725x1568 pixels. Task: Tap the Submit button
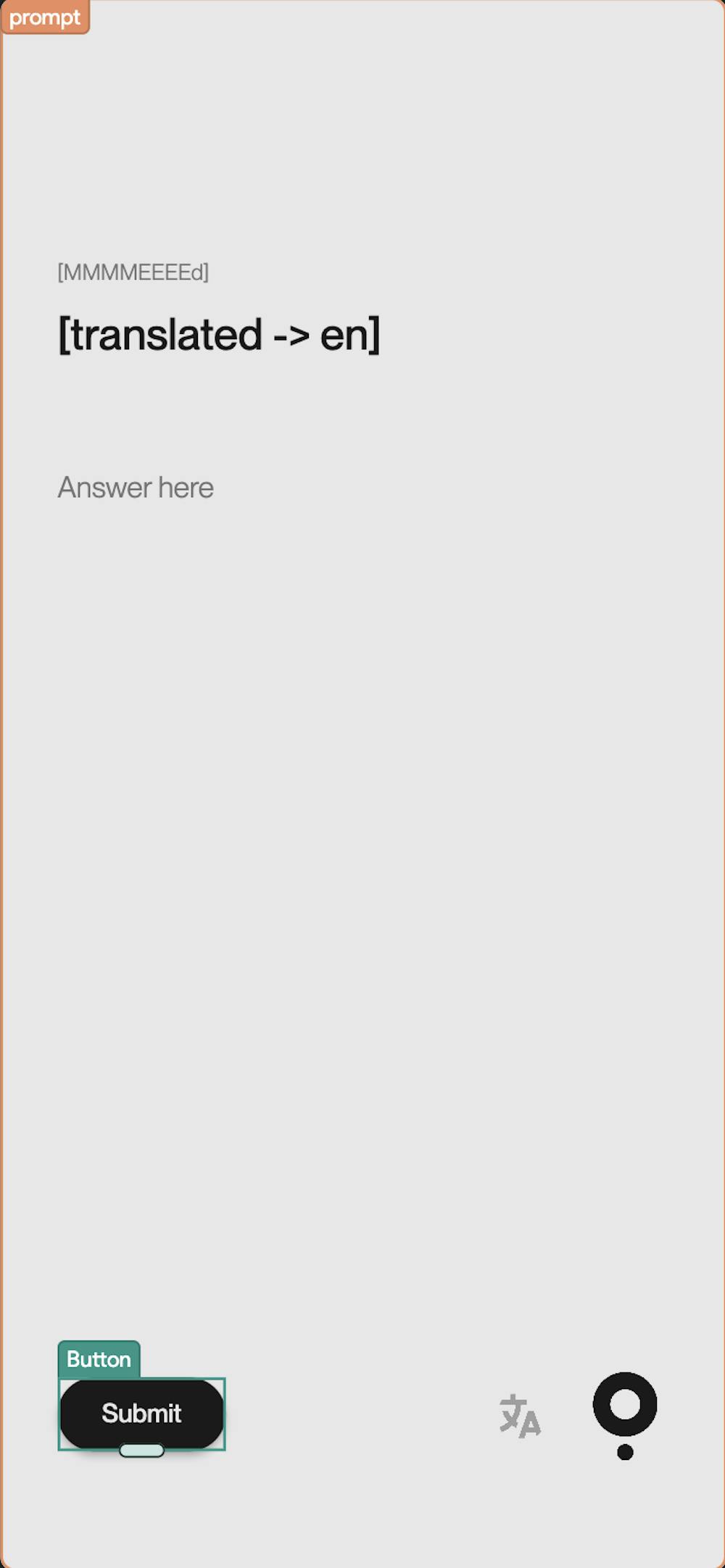point(141,1413)
